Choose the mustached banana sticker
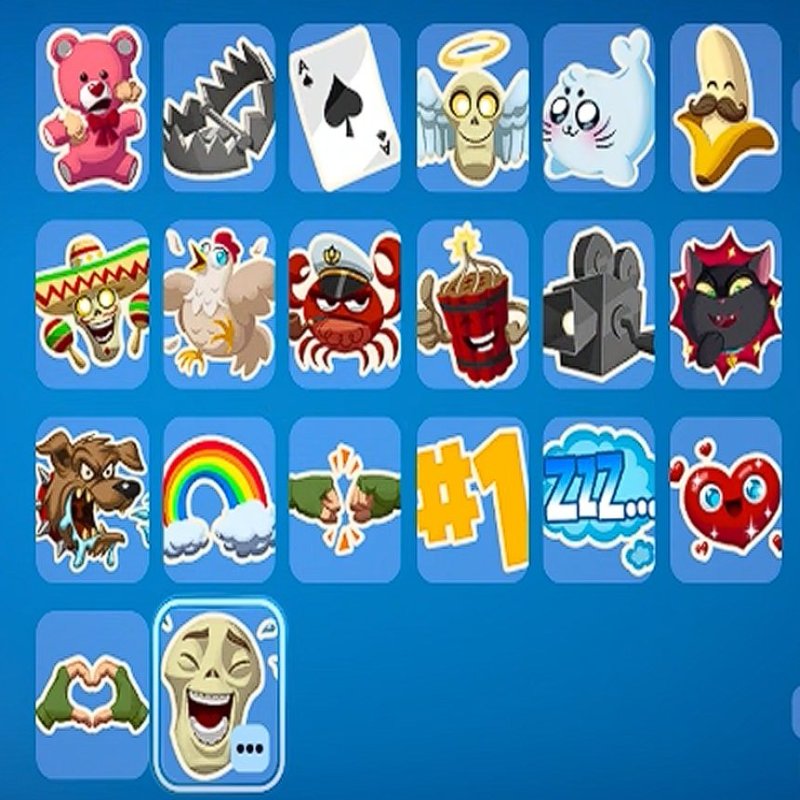 click(725, 107)
